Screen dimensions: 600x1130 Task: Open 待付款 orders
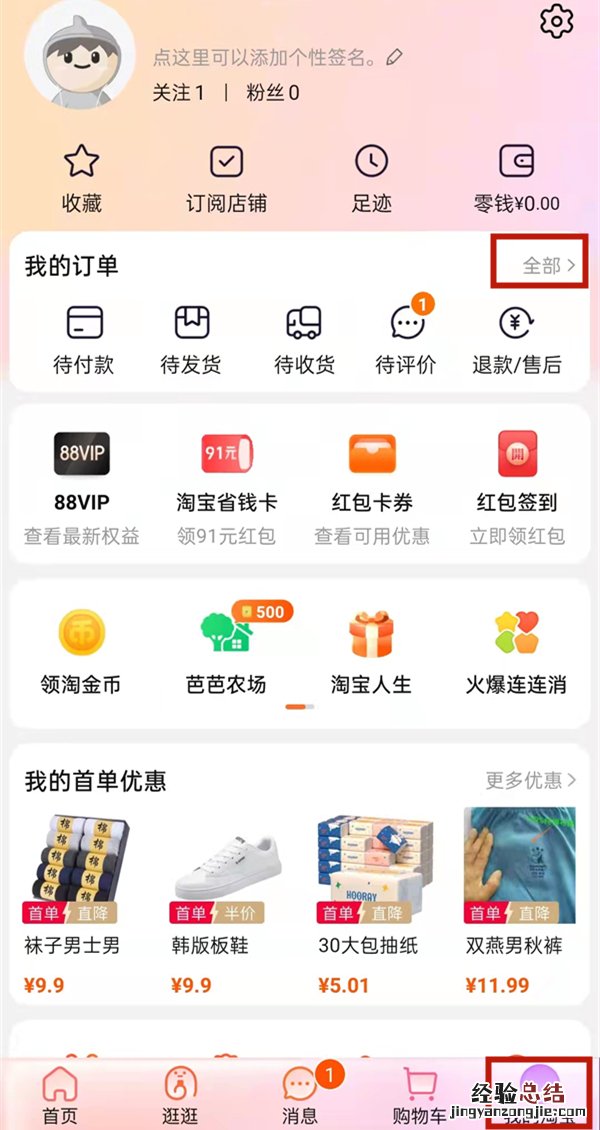click(x=83, y=340)
